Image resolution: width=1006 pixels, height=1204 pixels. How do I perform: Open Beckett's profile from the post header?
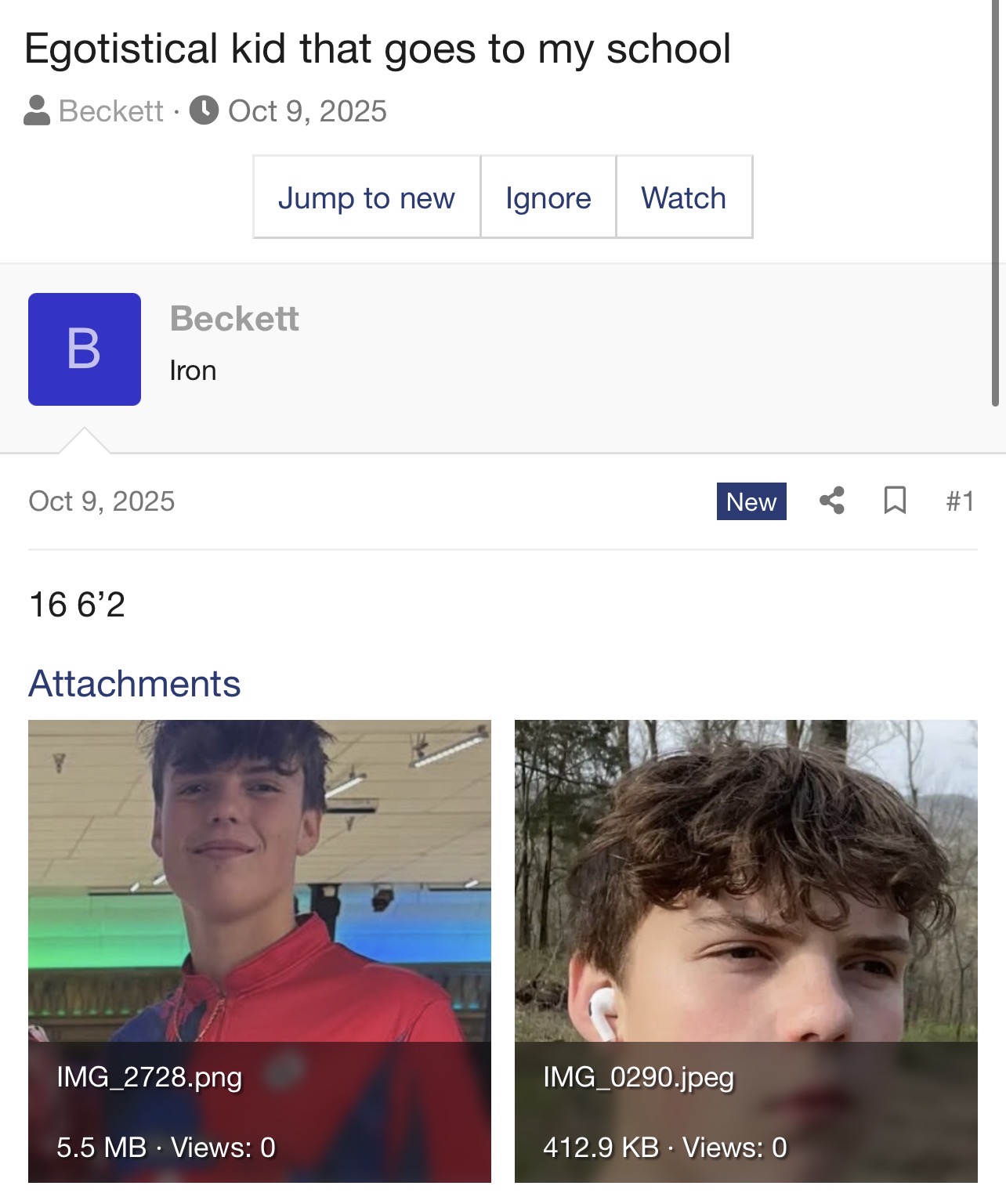point(234,319)
